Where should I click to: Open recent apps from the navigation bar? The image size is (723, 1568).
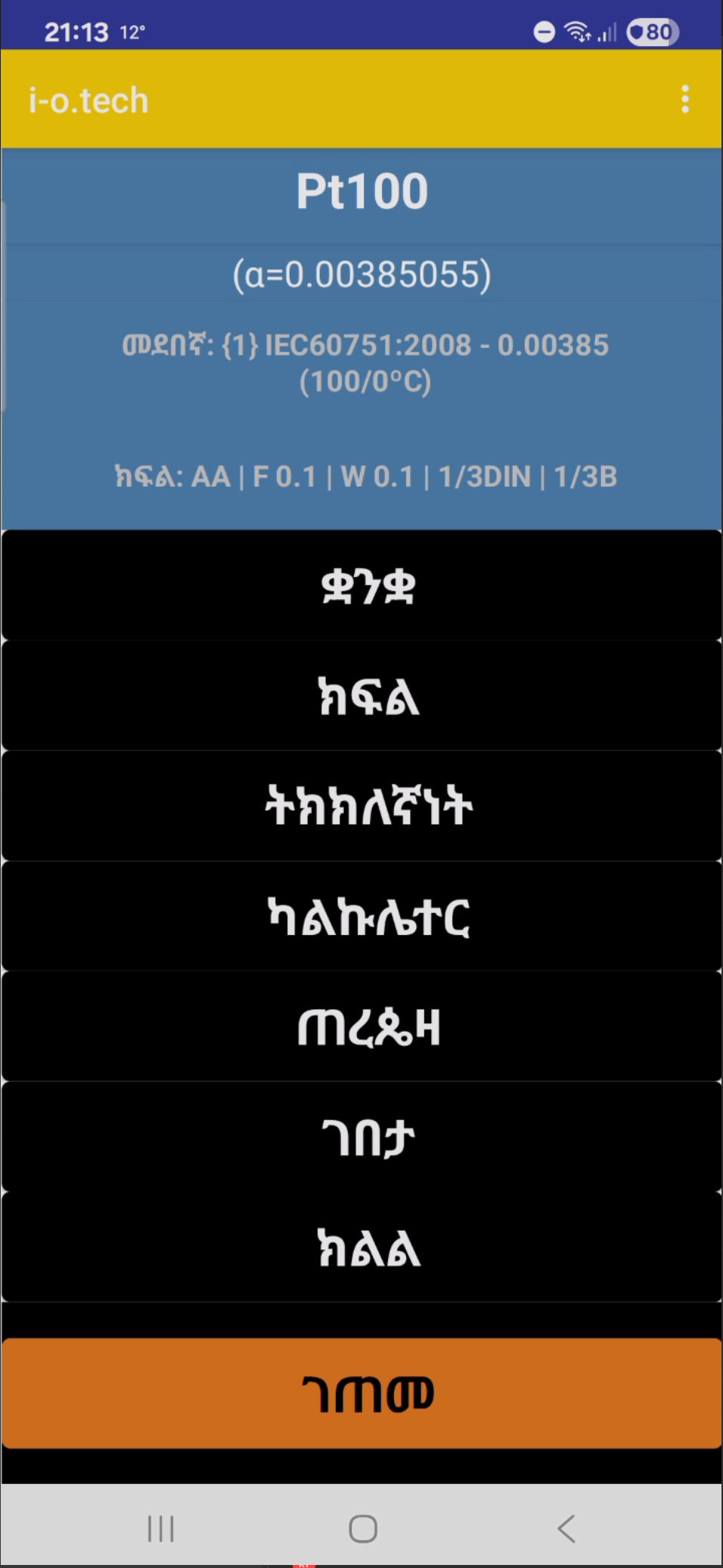point(161,1528)
